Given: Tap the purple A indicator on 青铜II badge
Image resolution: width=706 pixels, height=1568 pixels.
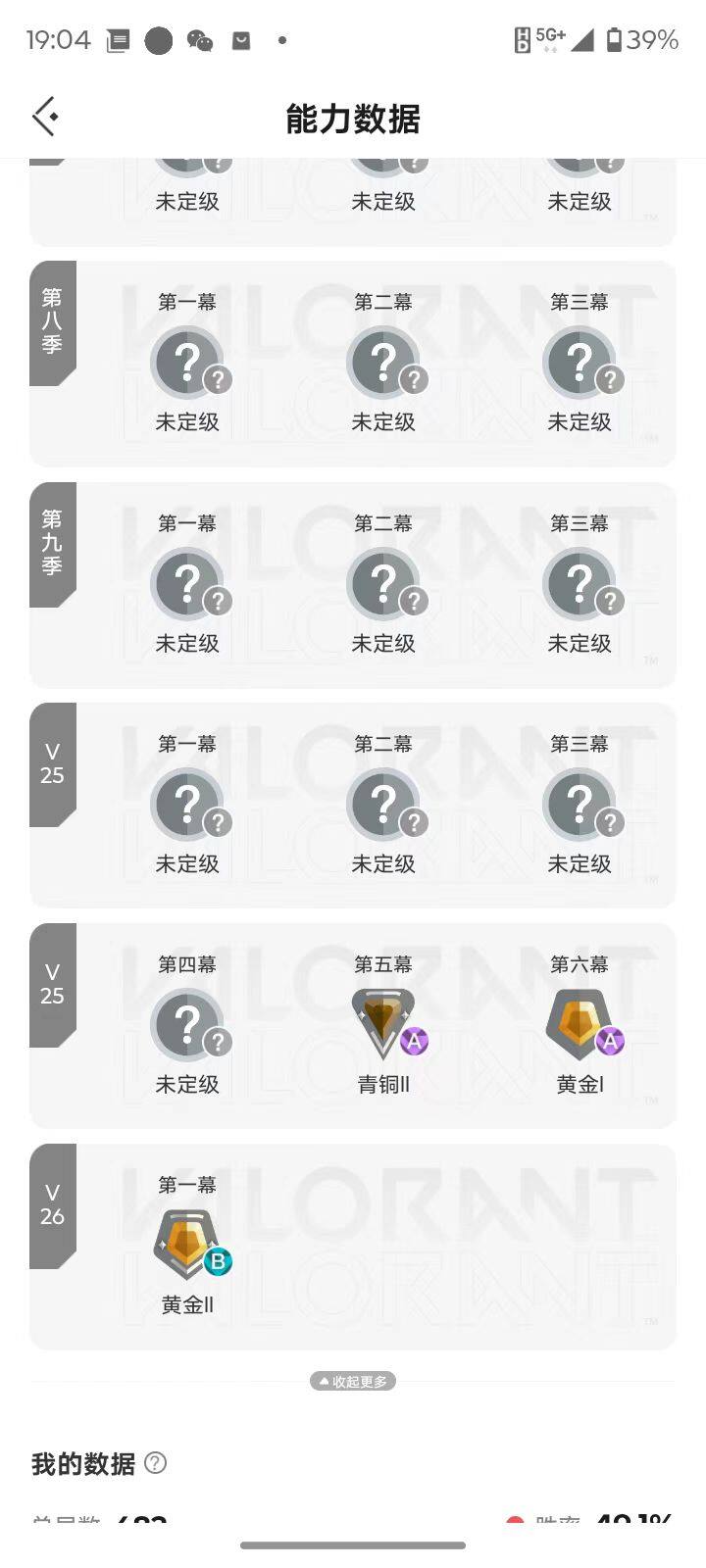Looking at the screenshot, I should 414,1043.
